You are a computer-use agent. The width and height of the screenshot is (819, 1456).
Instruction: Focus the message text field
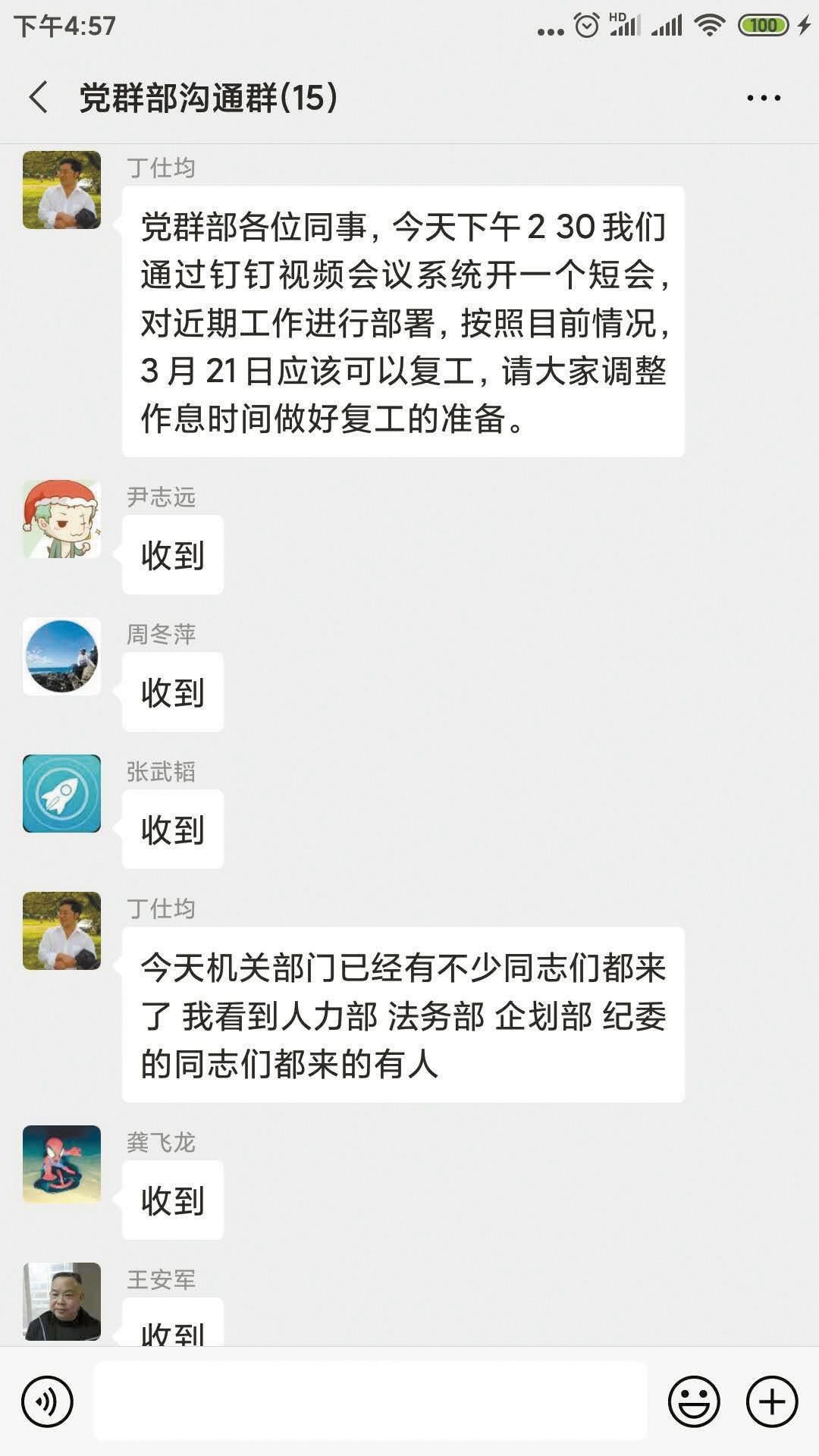370,1401
